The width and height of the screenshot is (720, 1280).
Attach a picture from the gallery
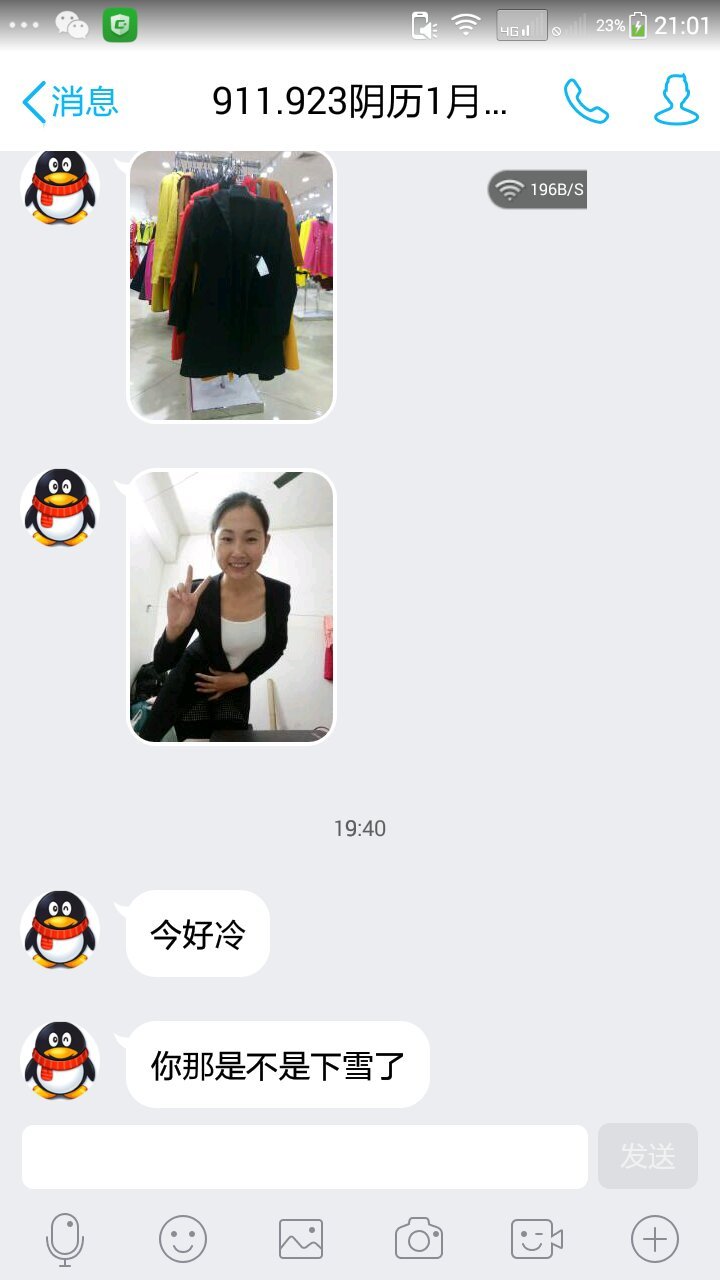click(301, 1240)
